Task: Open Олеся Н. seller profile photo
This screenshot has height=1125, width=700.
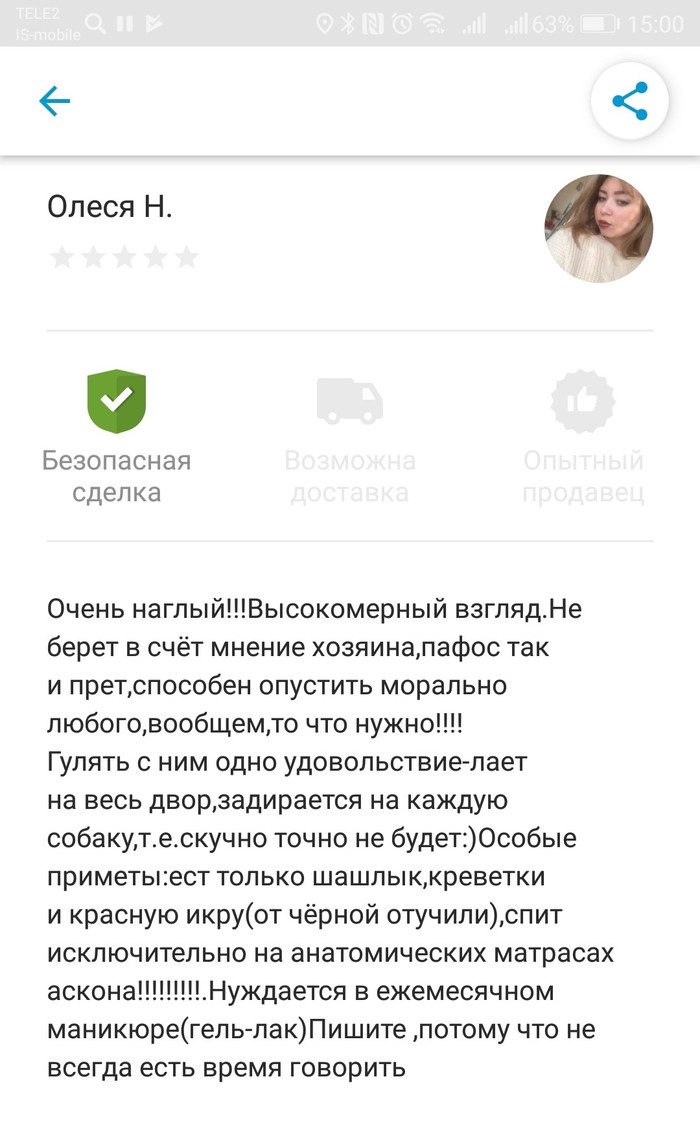Action: [598, 228]
